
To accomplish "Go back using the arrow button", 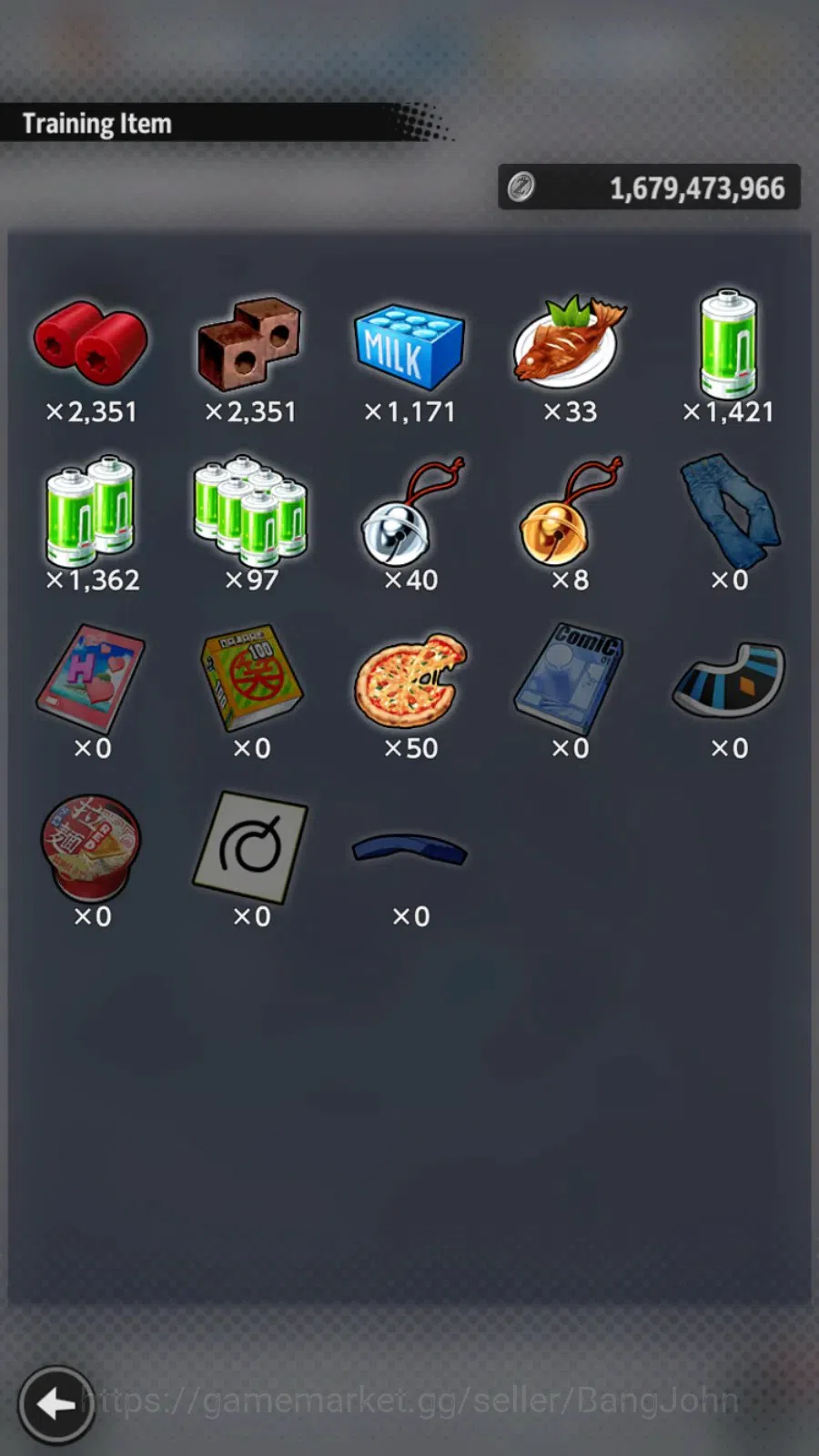I will click(56, 1405).
